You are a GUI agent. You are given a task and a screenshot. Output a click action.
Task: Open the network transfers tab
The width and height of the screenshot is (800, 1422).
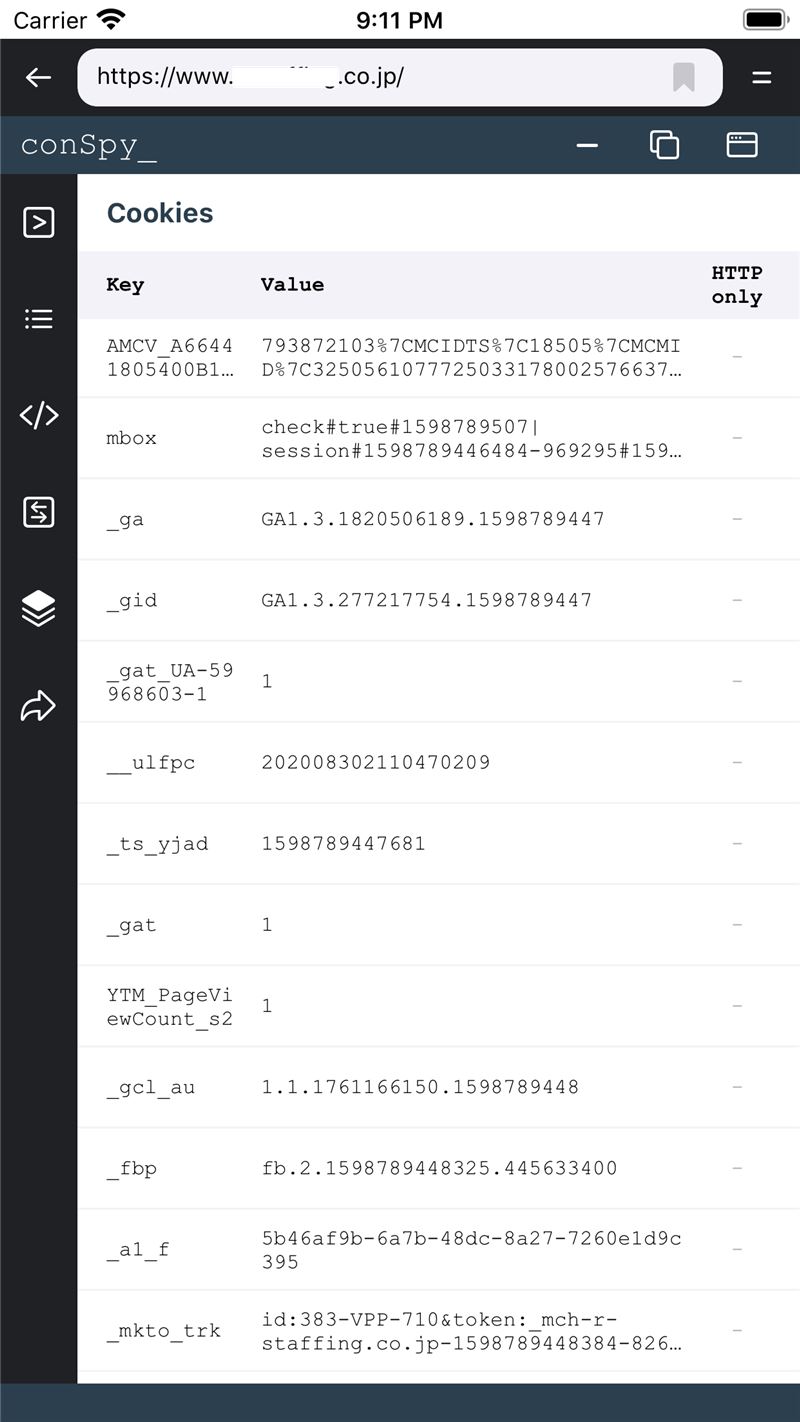point(38,512)
